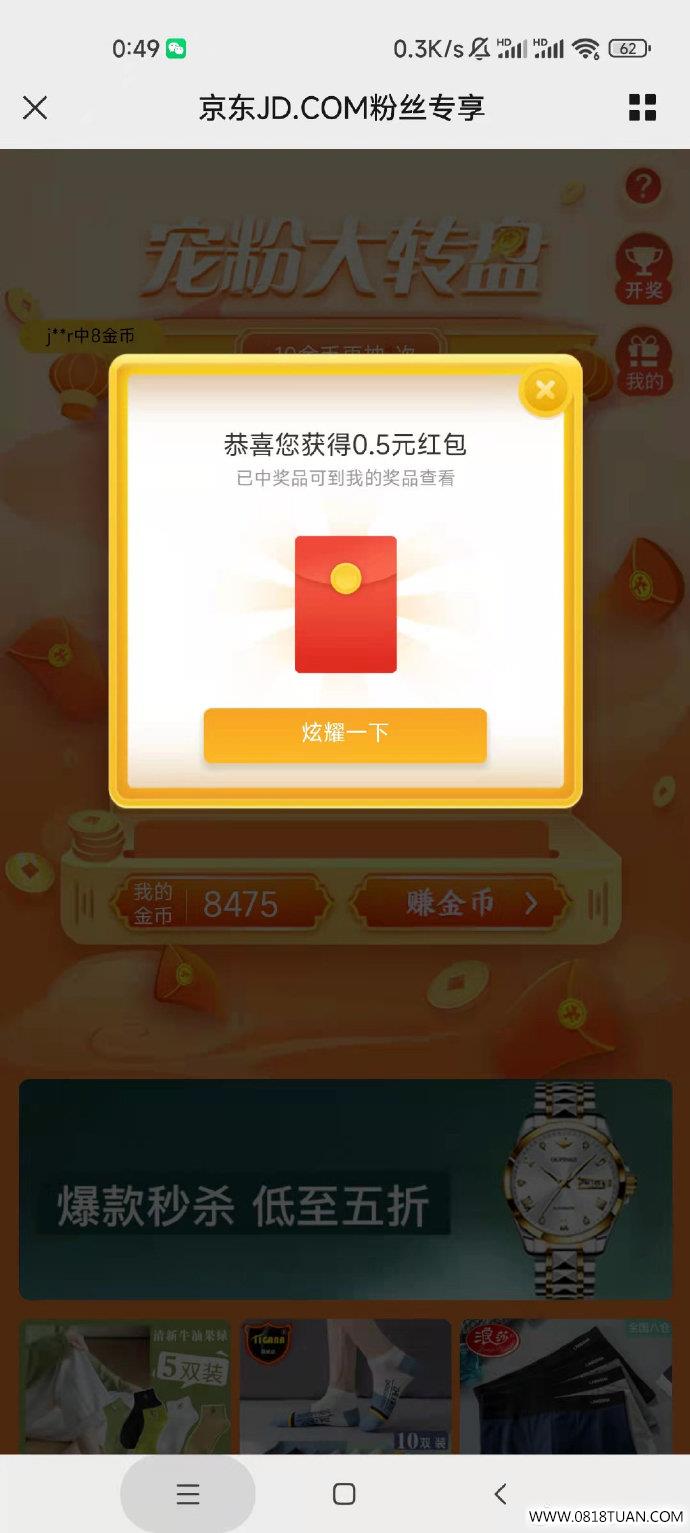Go back using system back button

pyautogui.click(x=500, y=1494)
